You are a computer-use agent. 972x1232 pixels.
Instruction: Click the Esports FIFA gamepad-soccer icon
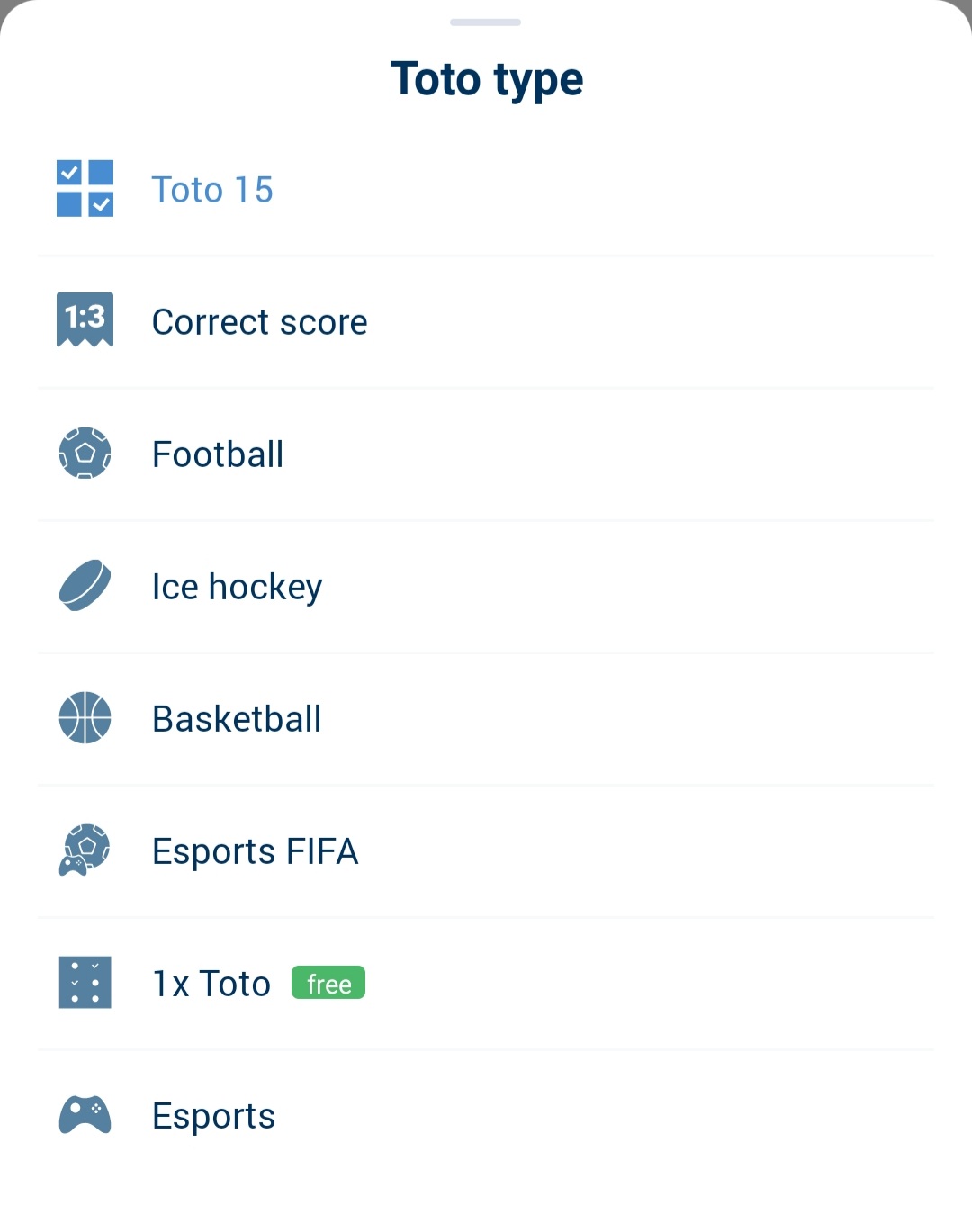(x=85, y=850)
